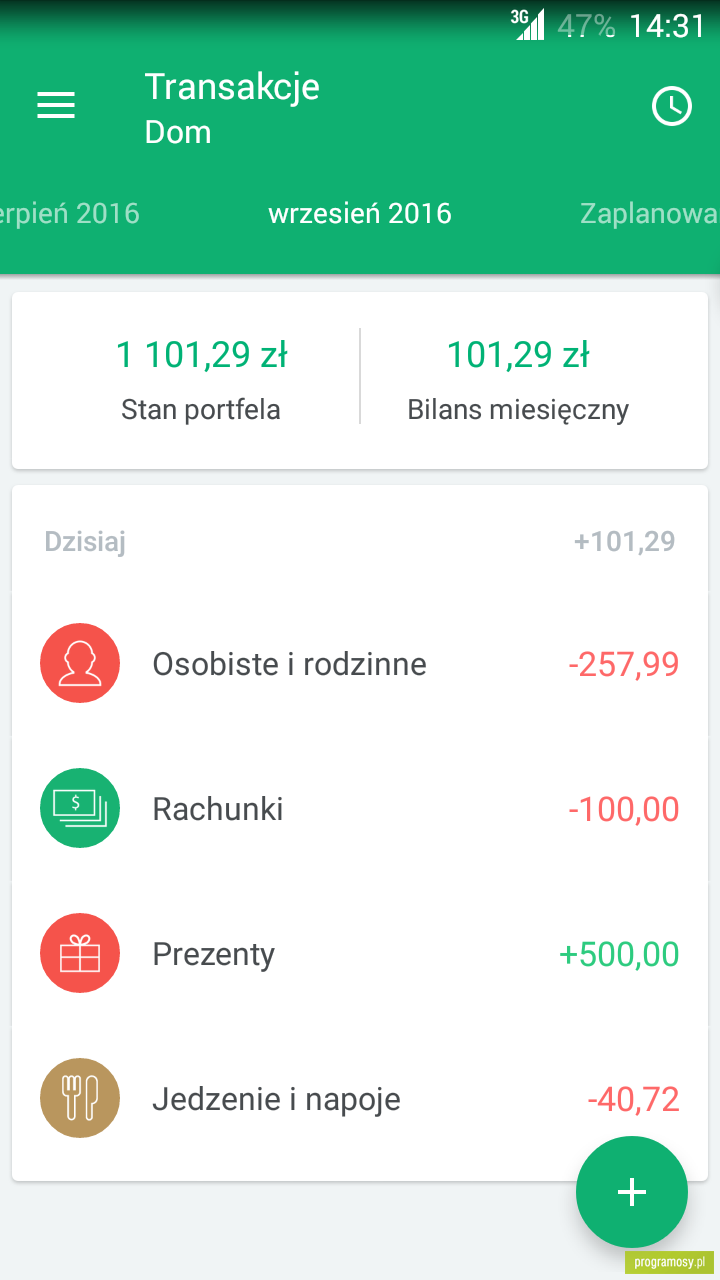720x1280 pixels.
Task: Select the wrzesień 2016 tab
Action: point(360,213)
